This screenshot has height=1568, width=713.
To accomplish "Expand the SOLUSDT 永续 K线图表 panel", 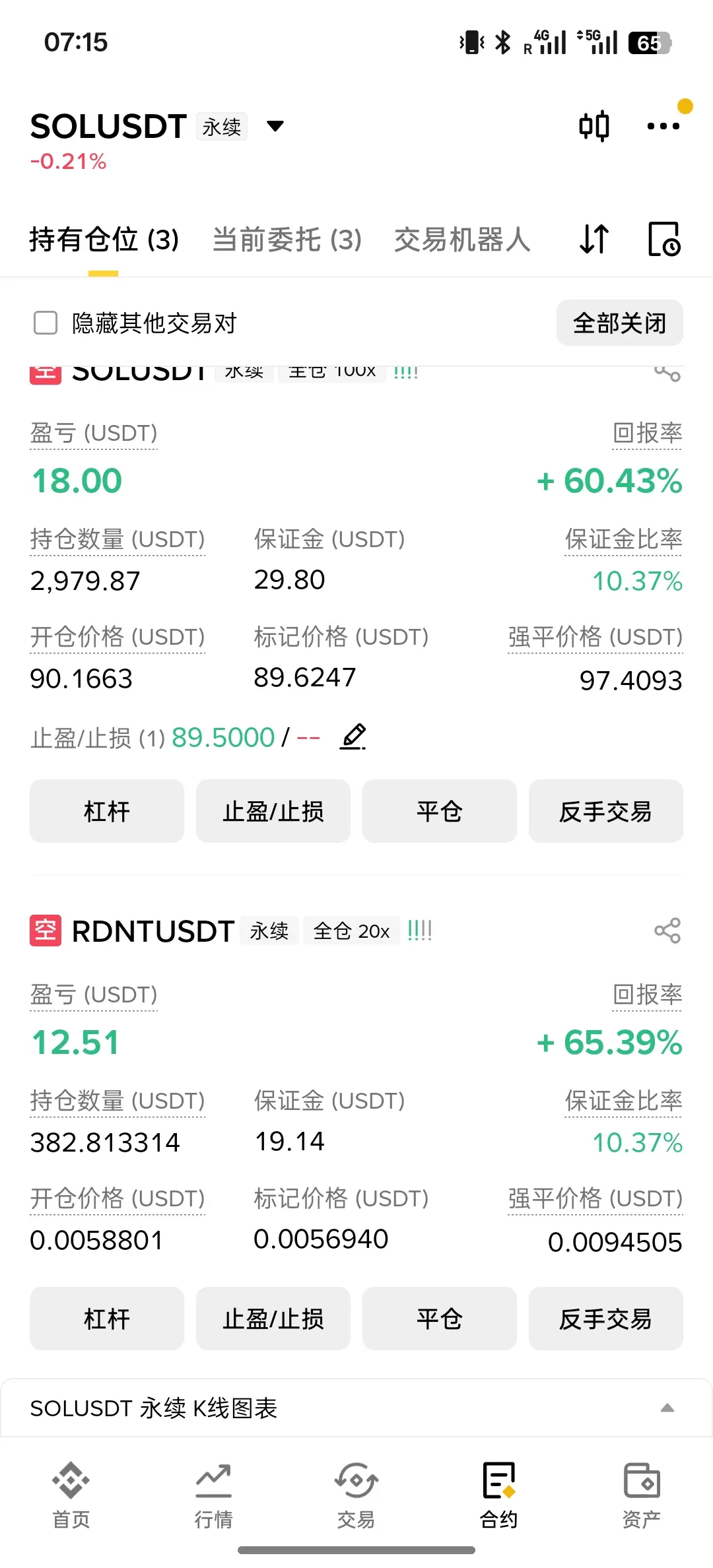I will (x=356, y=1408).
